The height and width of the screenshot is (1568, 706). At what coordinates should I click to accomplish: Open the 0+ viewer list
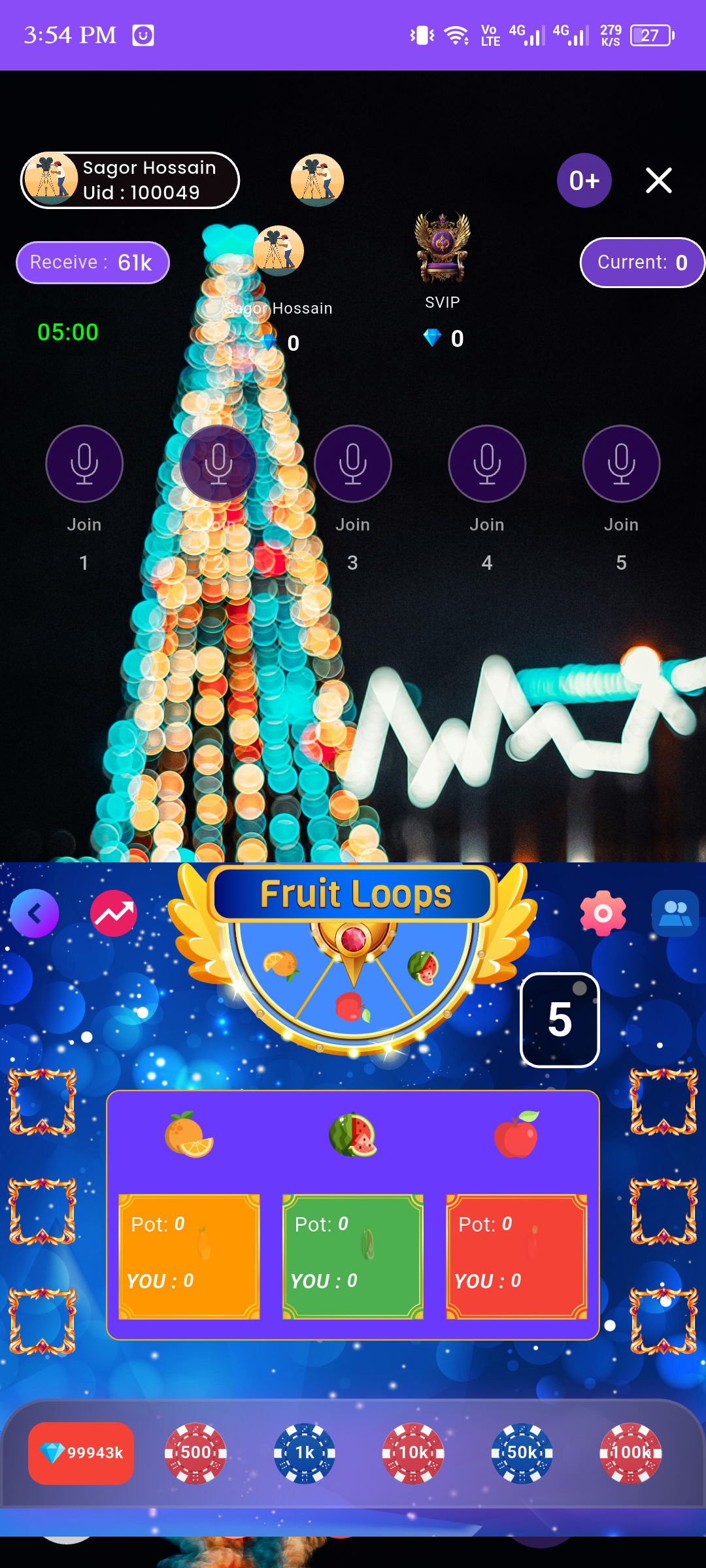coord(584,180)
